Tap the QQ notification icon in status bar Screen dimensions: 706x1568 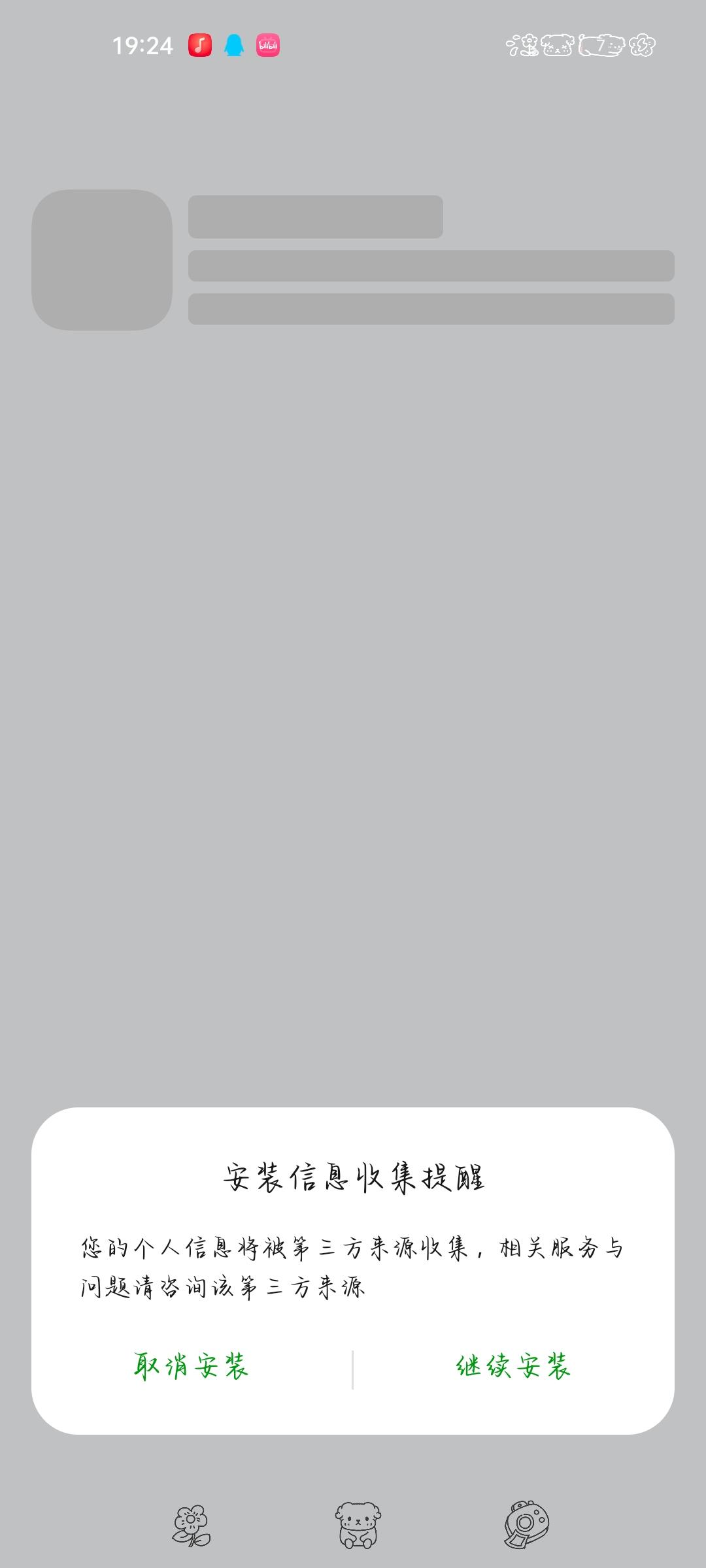[234, 44]
